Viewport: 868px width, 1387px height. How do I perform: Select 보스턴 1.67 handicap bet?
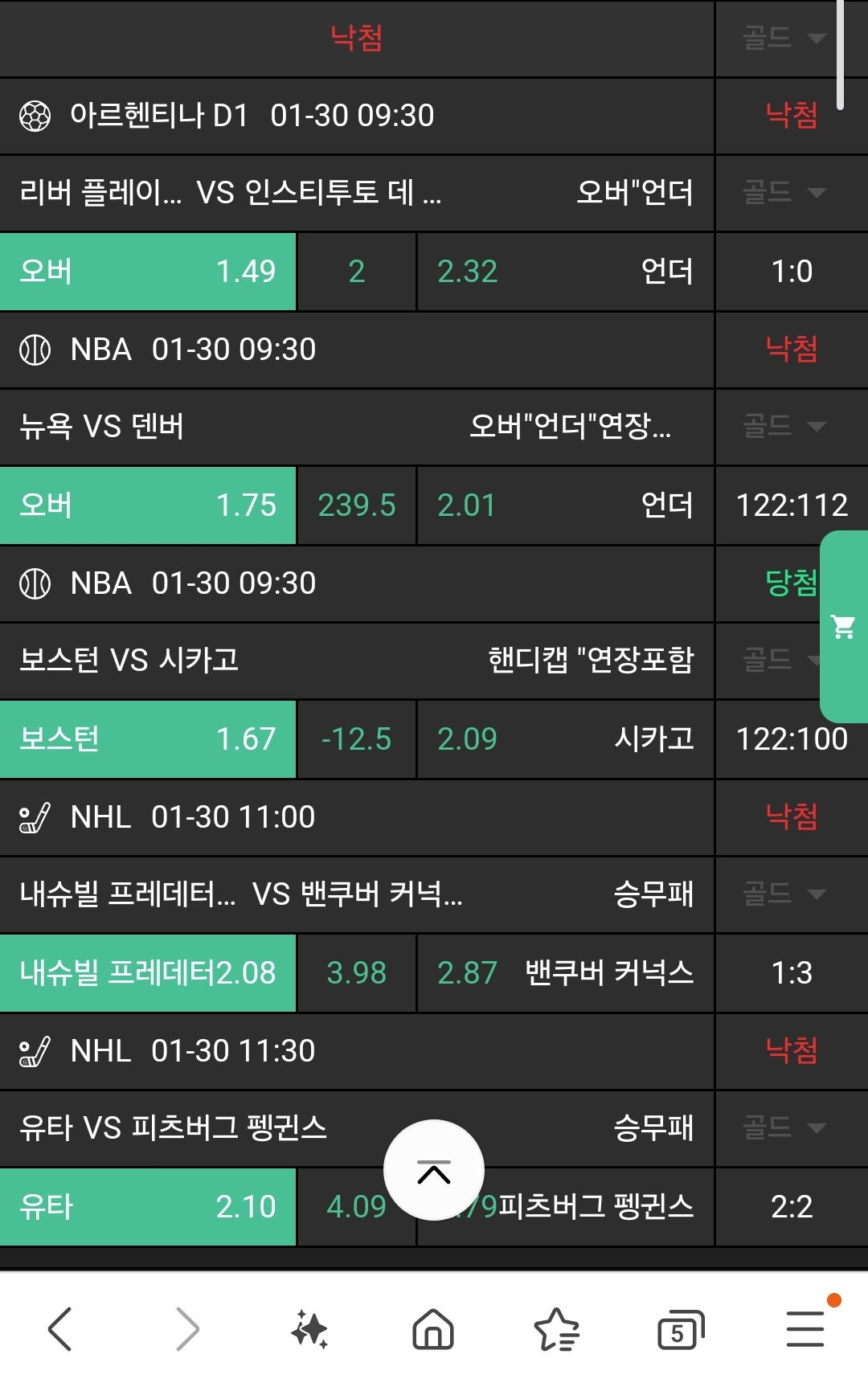(148, 739)
